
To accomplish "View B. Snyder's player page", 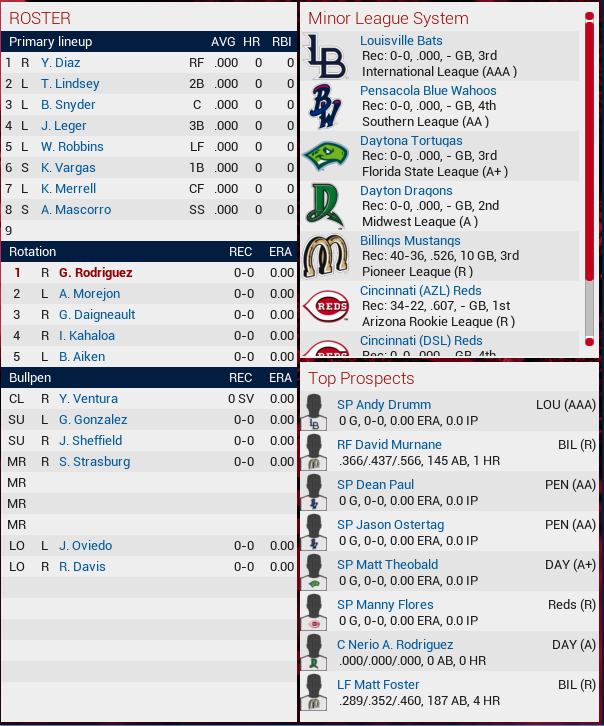I will pos(68,105).
